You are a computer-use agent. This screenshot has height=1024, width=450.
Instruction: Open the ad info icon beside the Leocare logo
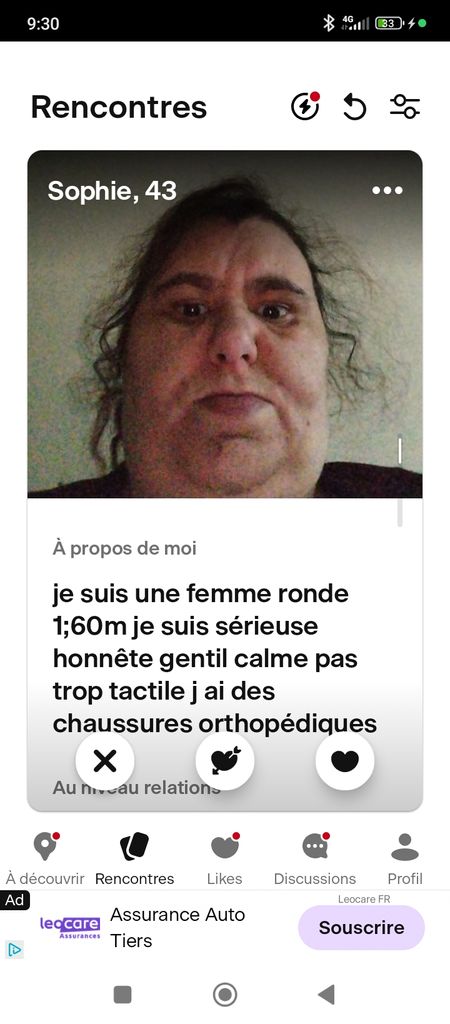(x=14, y=949)
